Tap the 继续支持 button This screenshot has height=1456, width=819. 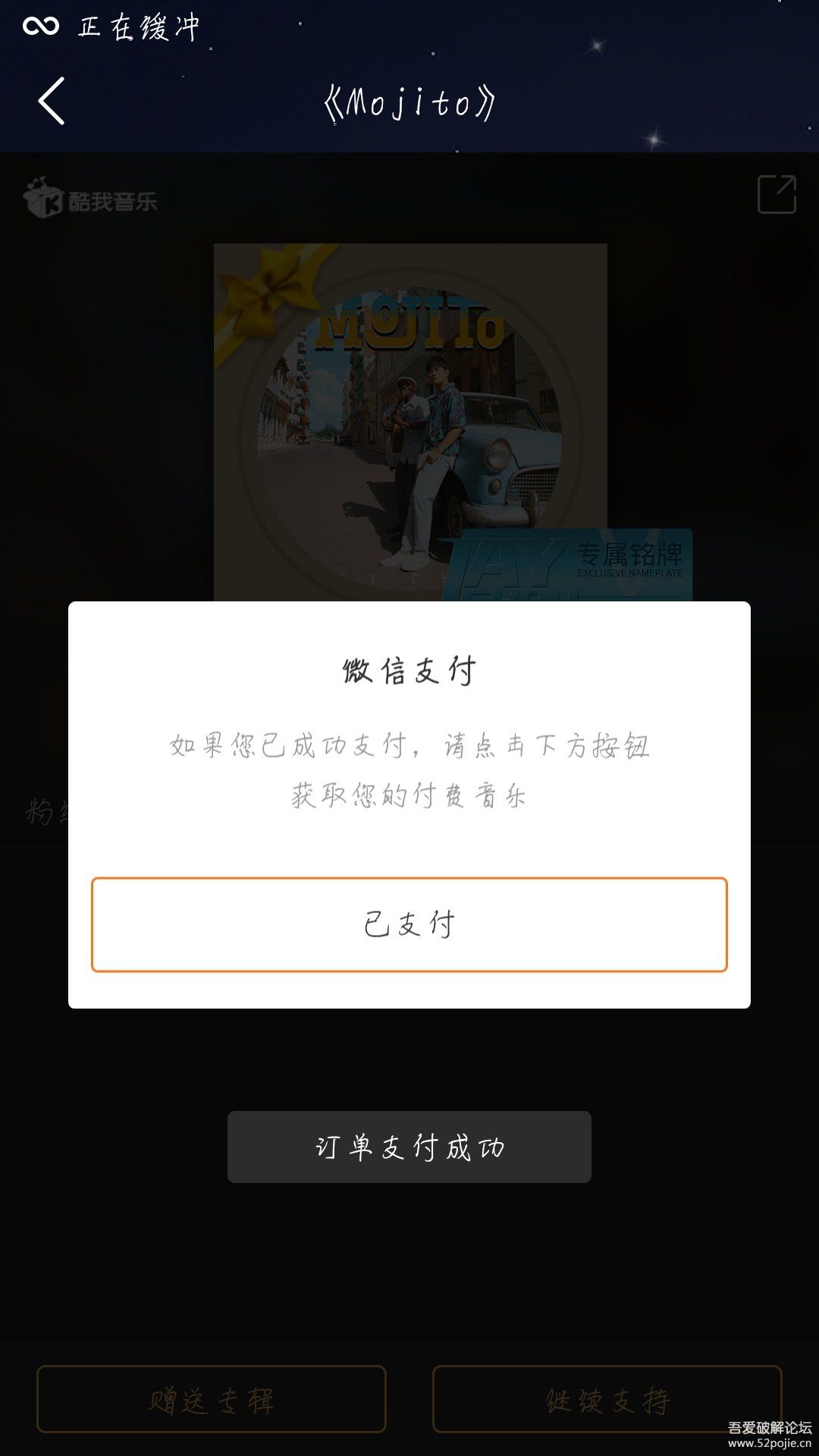[x=607, y=1399]
